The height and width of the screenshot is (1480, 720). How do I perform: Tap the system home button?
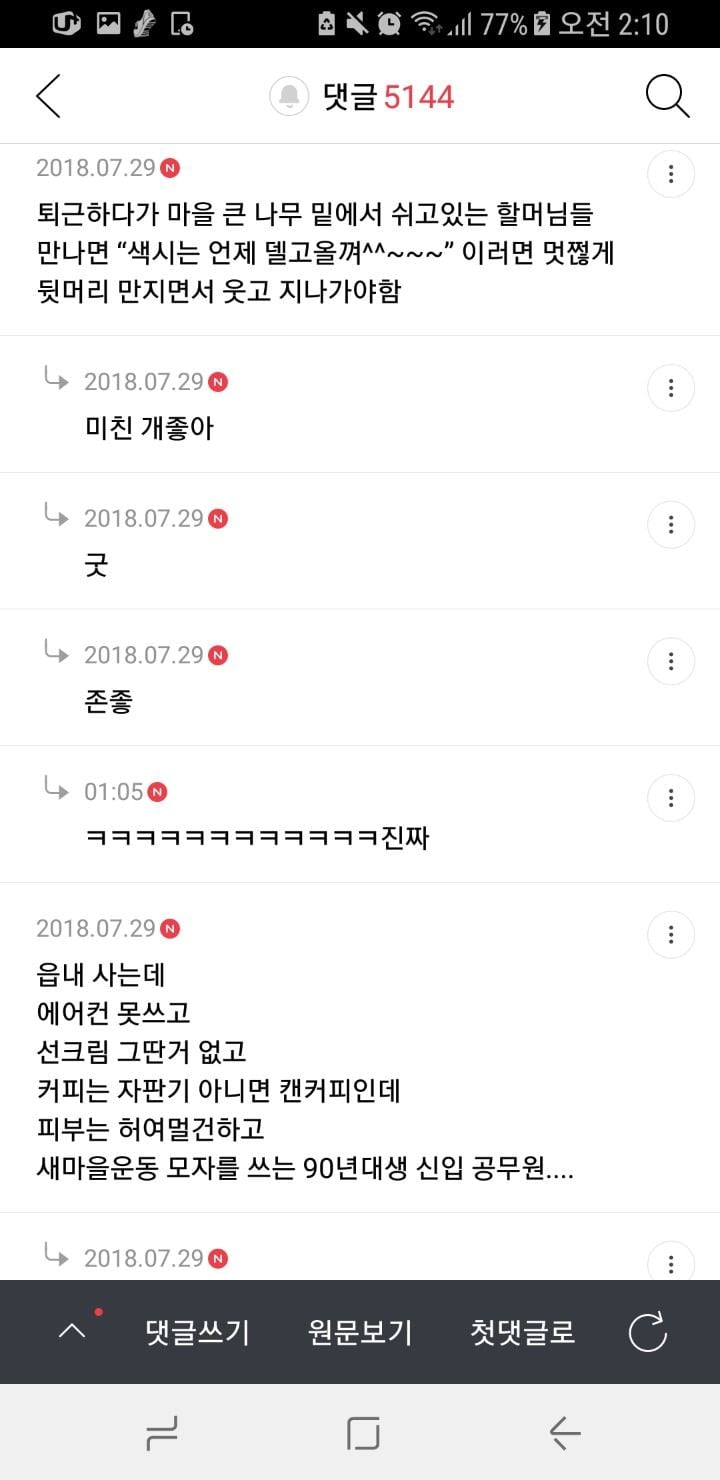coord(362,1433)
